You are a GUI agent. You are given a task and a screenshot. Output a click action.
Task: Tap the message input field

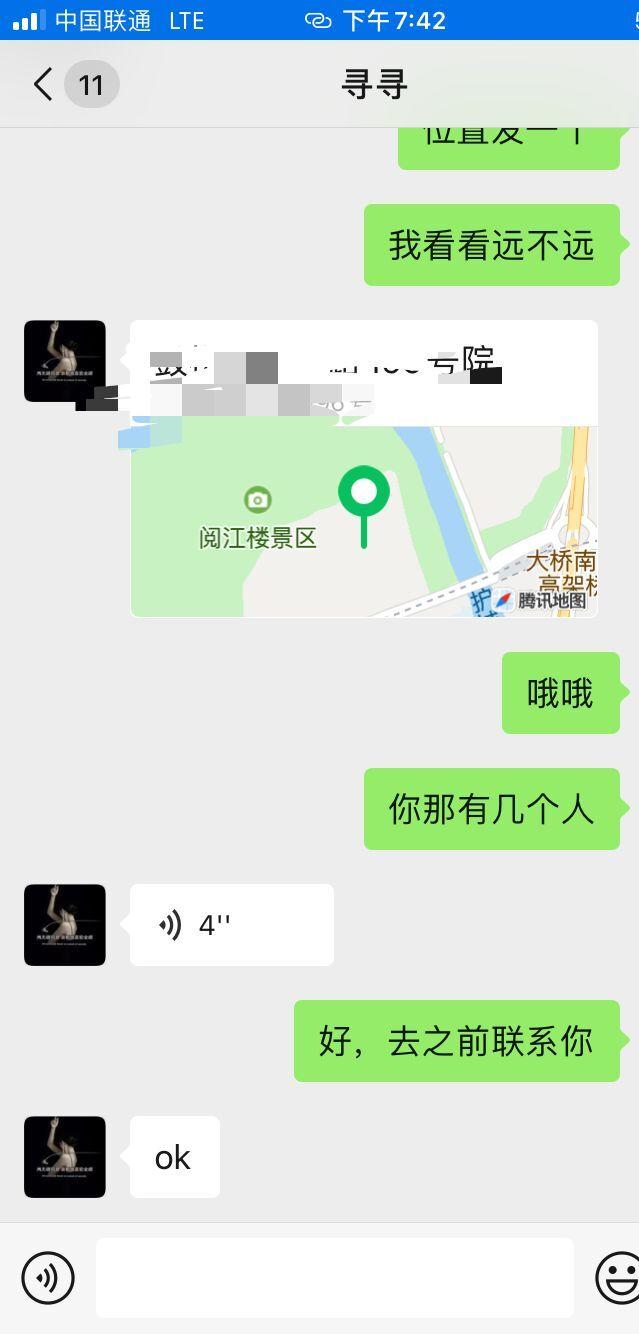pos(334,1277)
